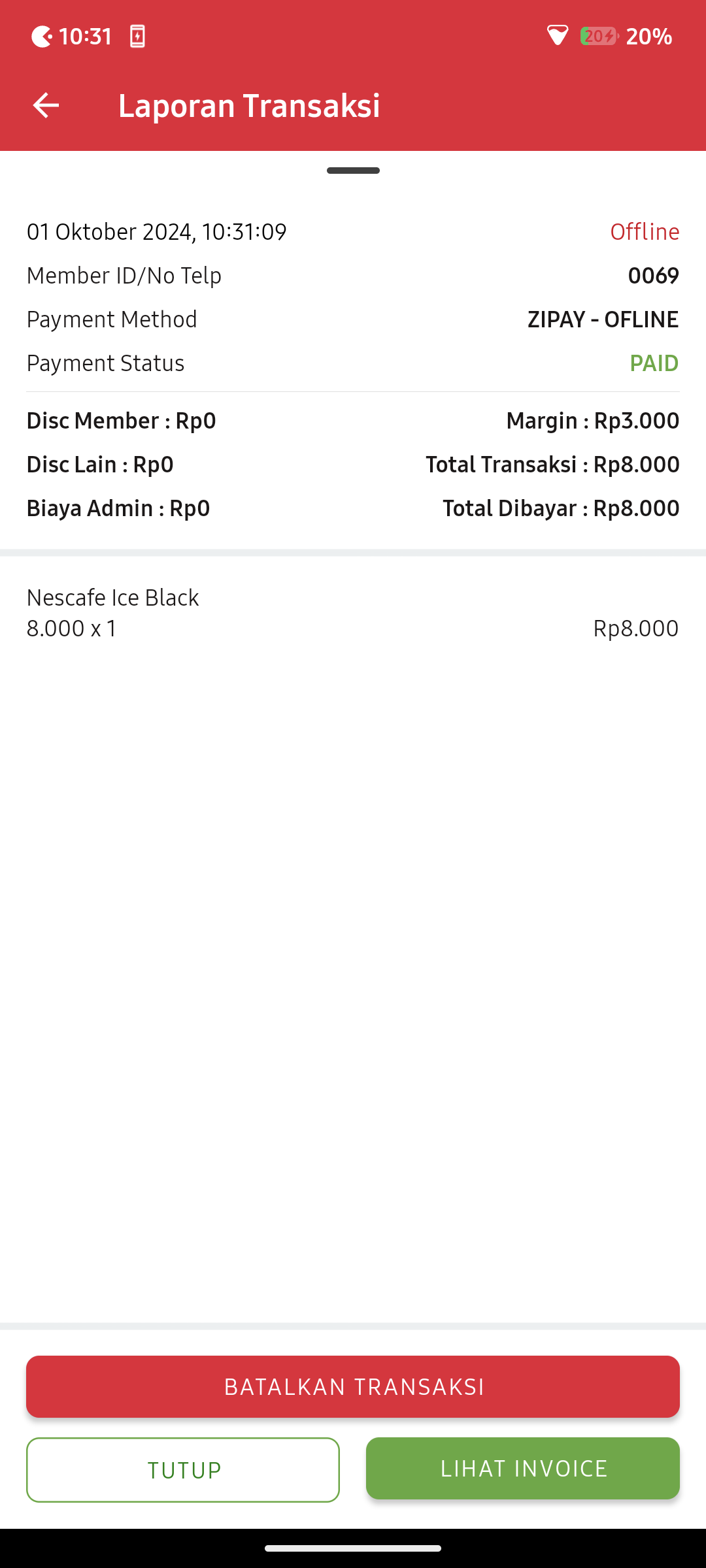Image resolution: width=706 pixels, height=1568 pixels.
Task: Tap the status bar clock icon
Action: tap(41, 36)
